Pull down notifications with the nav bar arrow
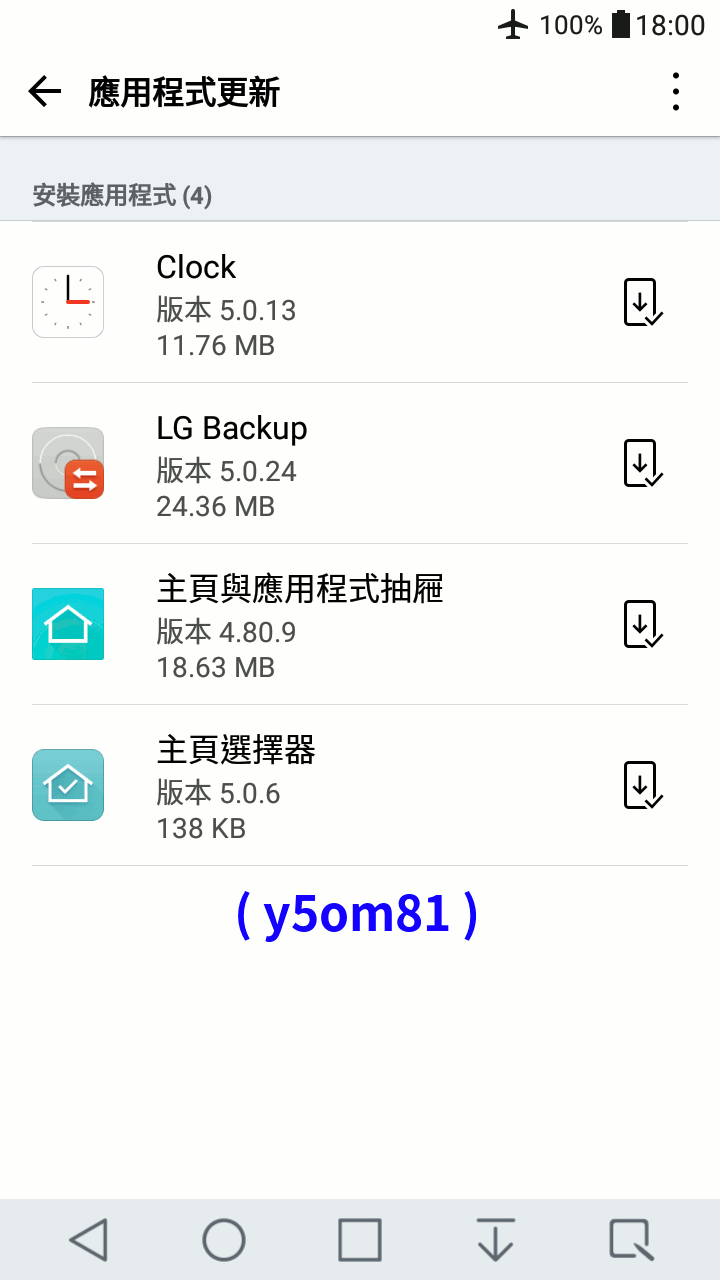Viewport: 720px width, 1280px height. [495, 1240]
